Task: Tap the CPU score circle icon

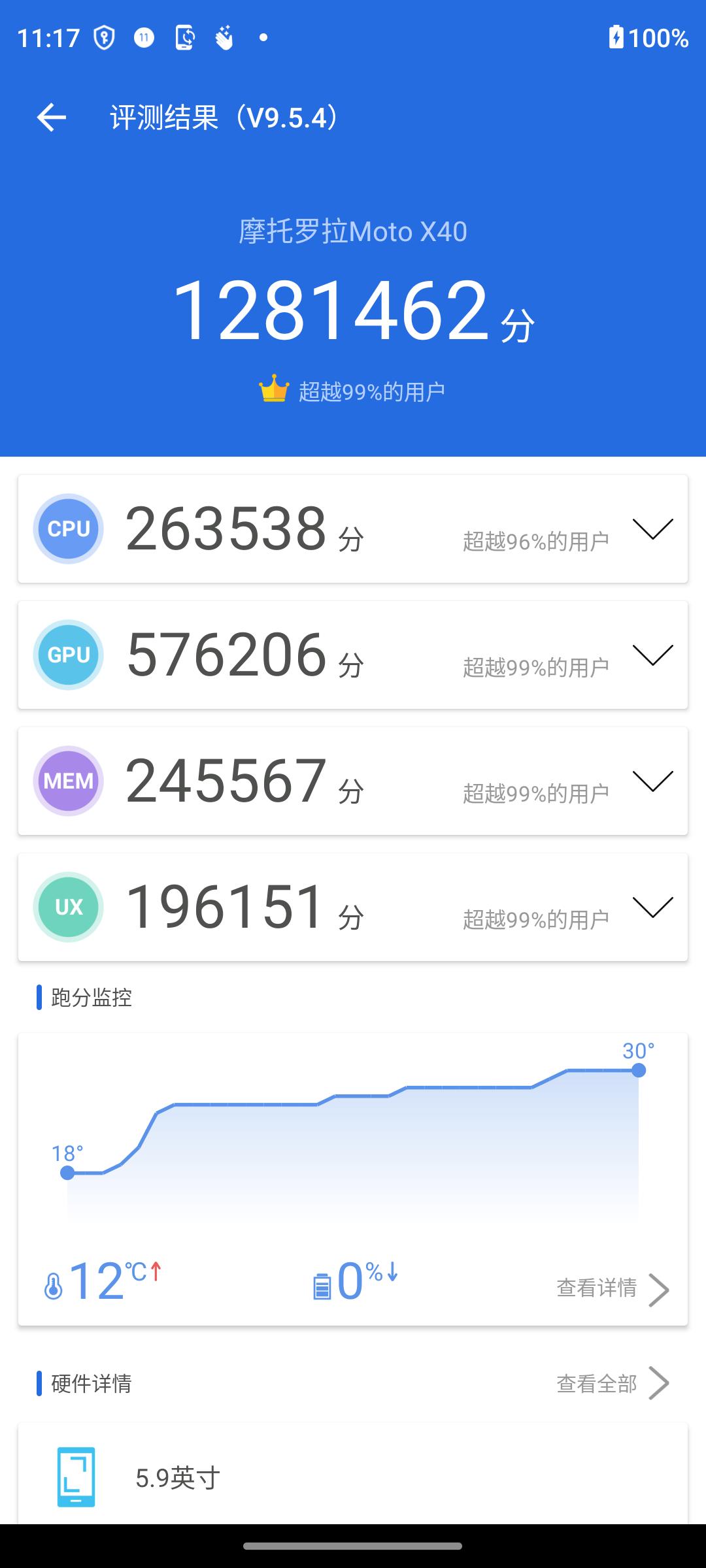Action: click(x=68, y=528)
